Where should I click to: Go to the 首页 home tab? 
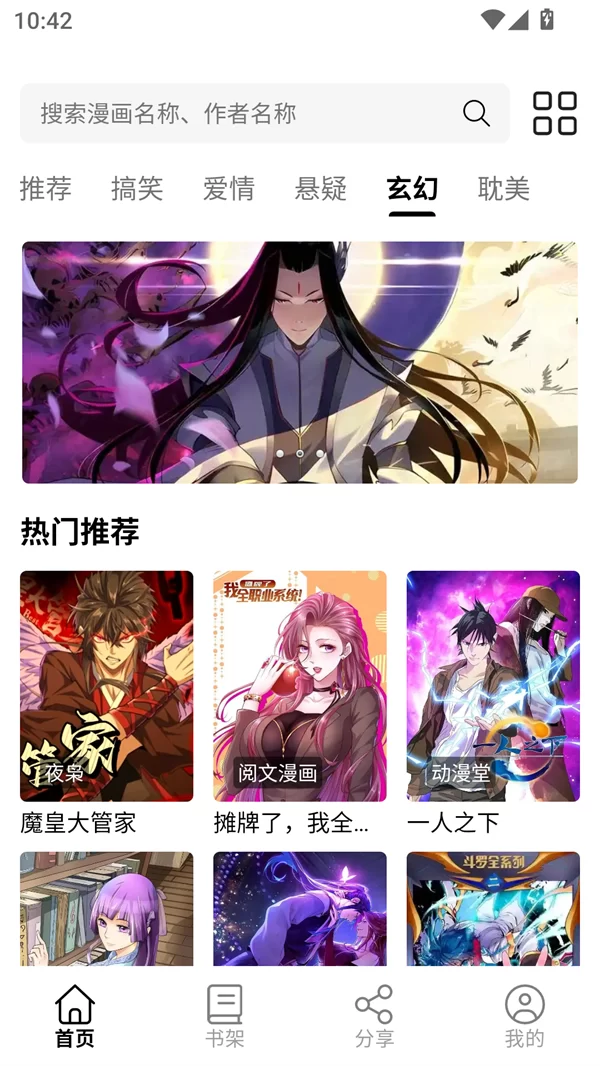(75, 1016)
